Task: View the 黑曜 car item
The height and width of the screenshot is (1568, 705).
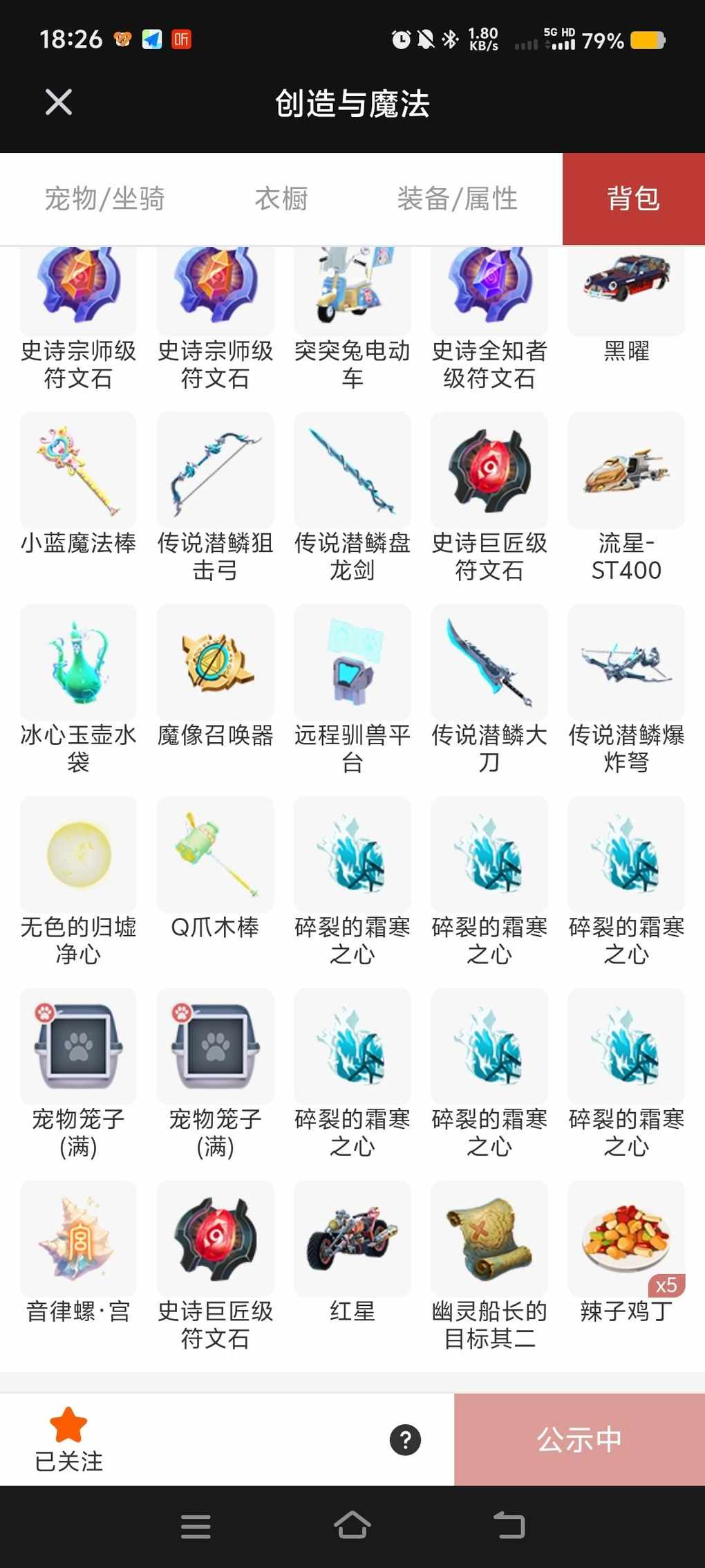Action: 626,290
